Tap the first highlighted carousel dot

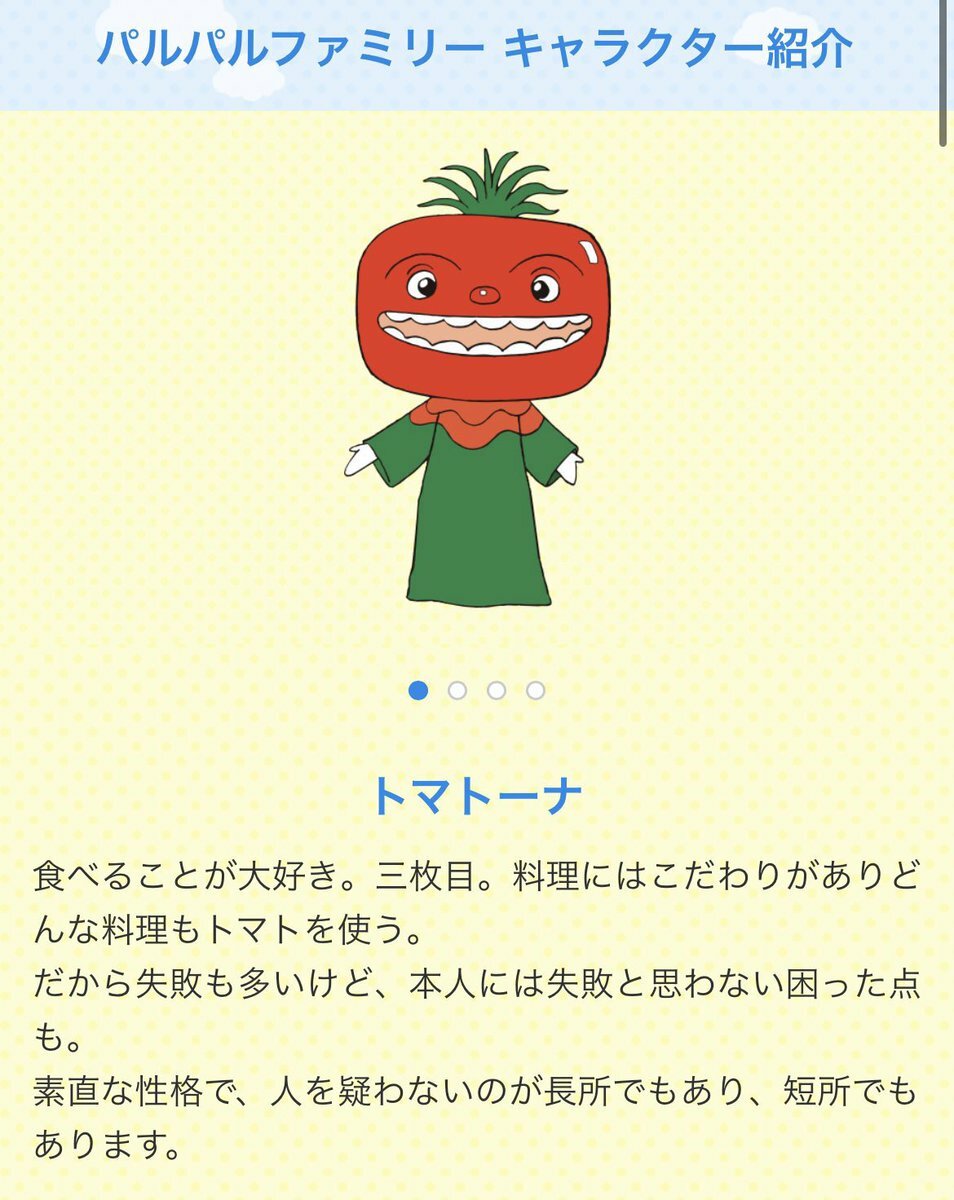pos(419,690)
